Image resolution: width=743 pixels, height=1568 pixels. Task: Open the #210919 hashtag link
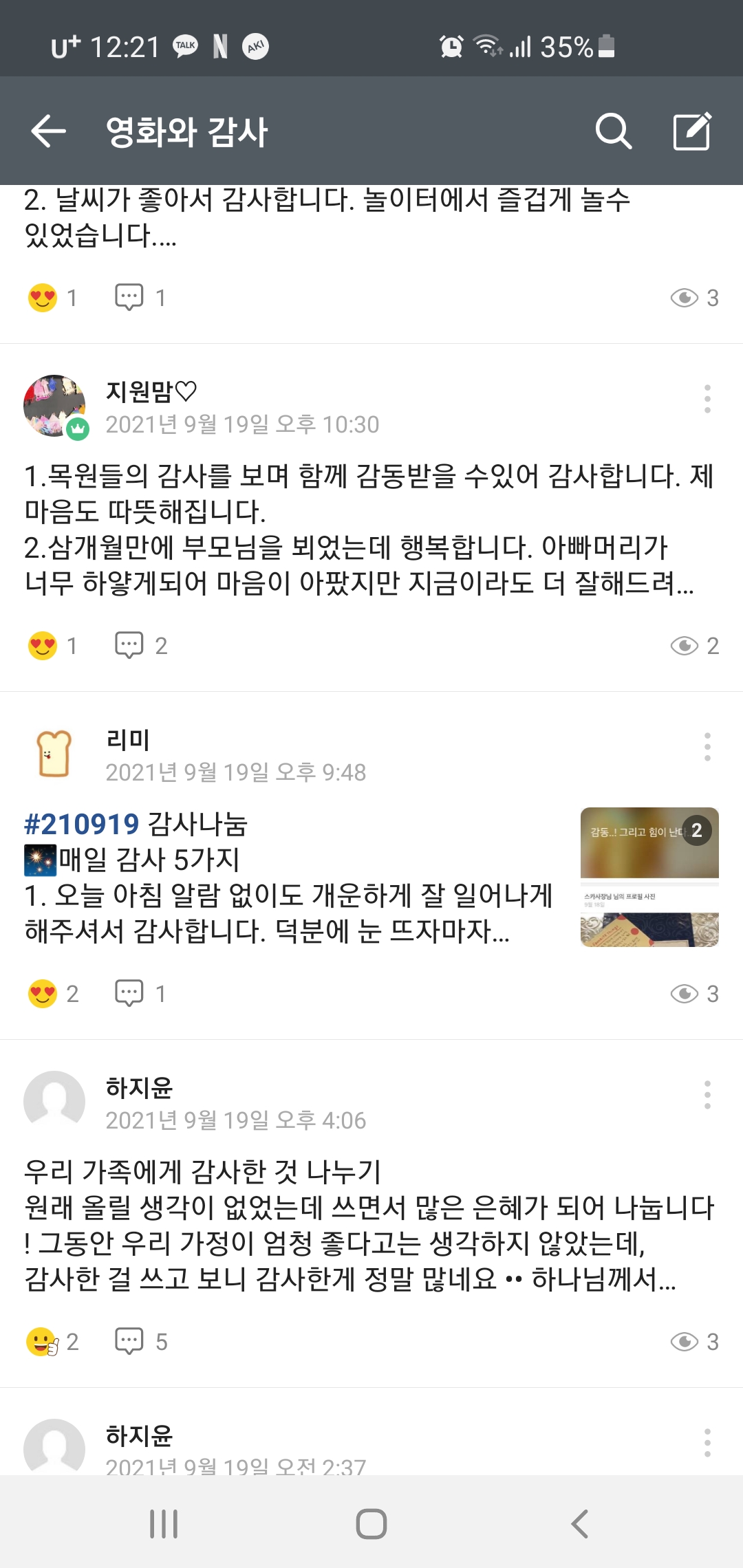[81, 824]
